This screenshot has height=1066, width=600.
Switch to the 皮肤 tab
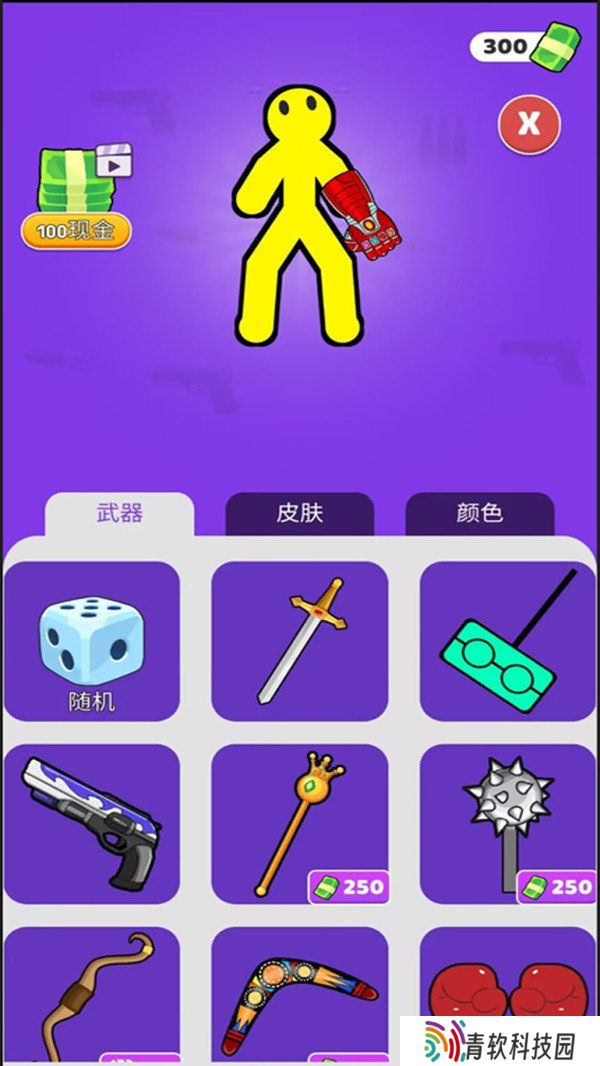coord(300,513)
